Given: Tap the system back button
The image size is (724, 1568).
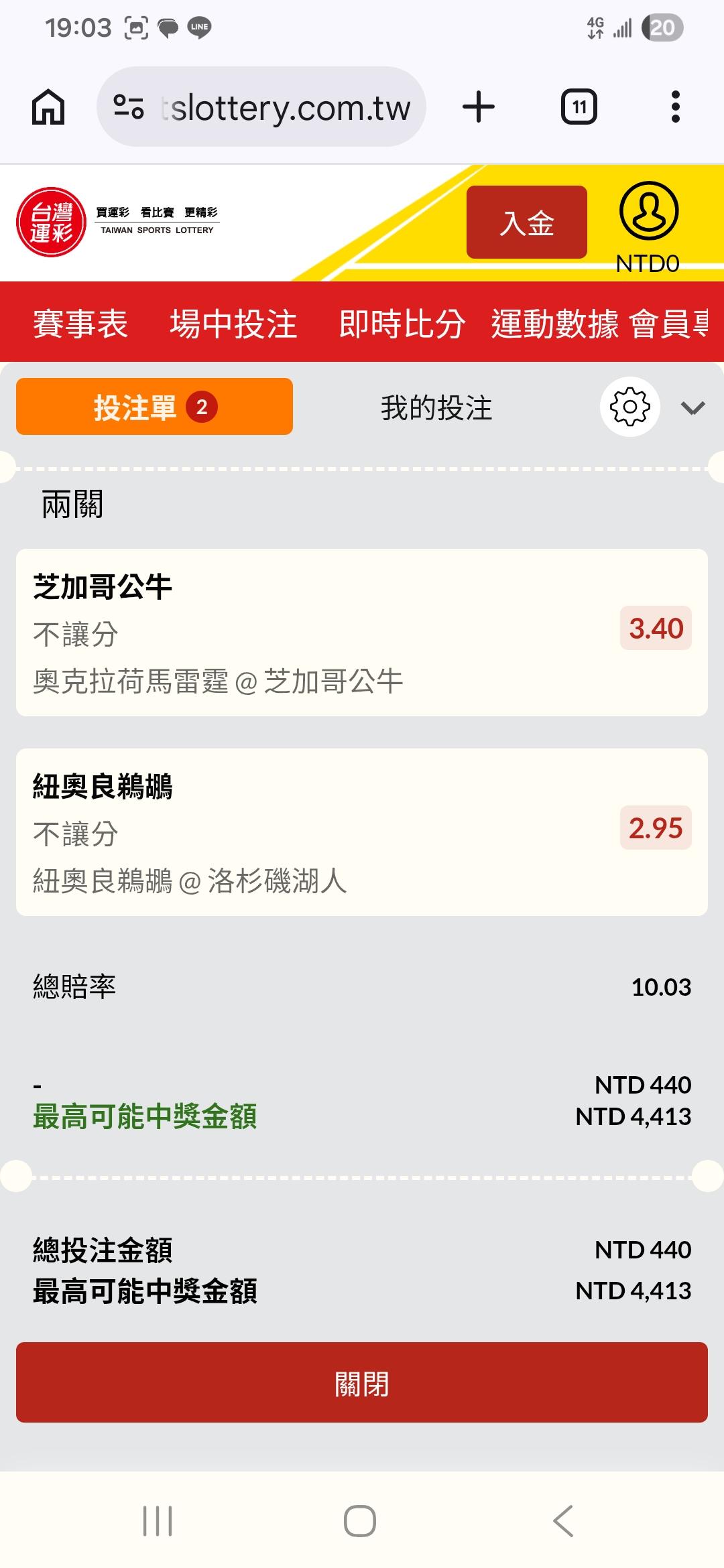Looking at the screenshot, I should tap(563, 1520).
